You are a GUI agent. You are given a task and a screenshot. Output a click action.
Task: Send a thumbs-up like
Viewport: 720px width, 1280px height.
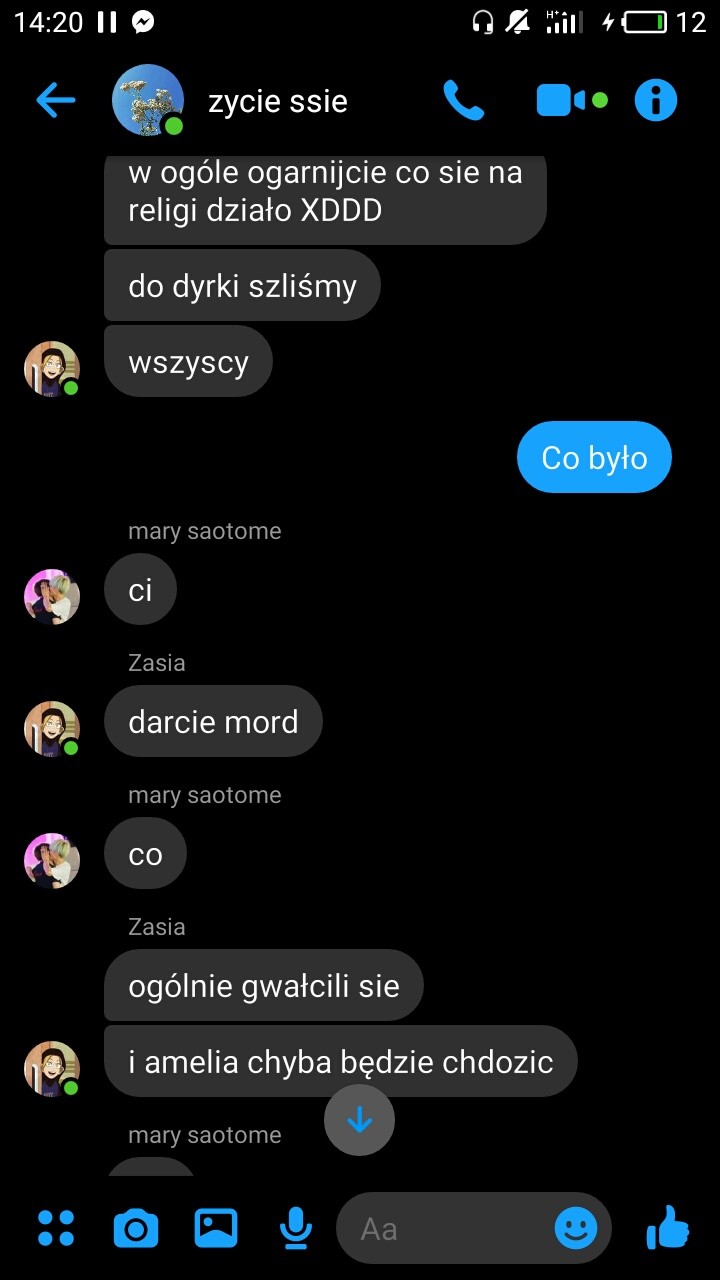click(x=667, y=1227)
